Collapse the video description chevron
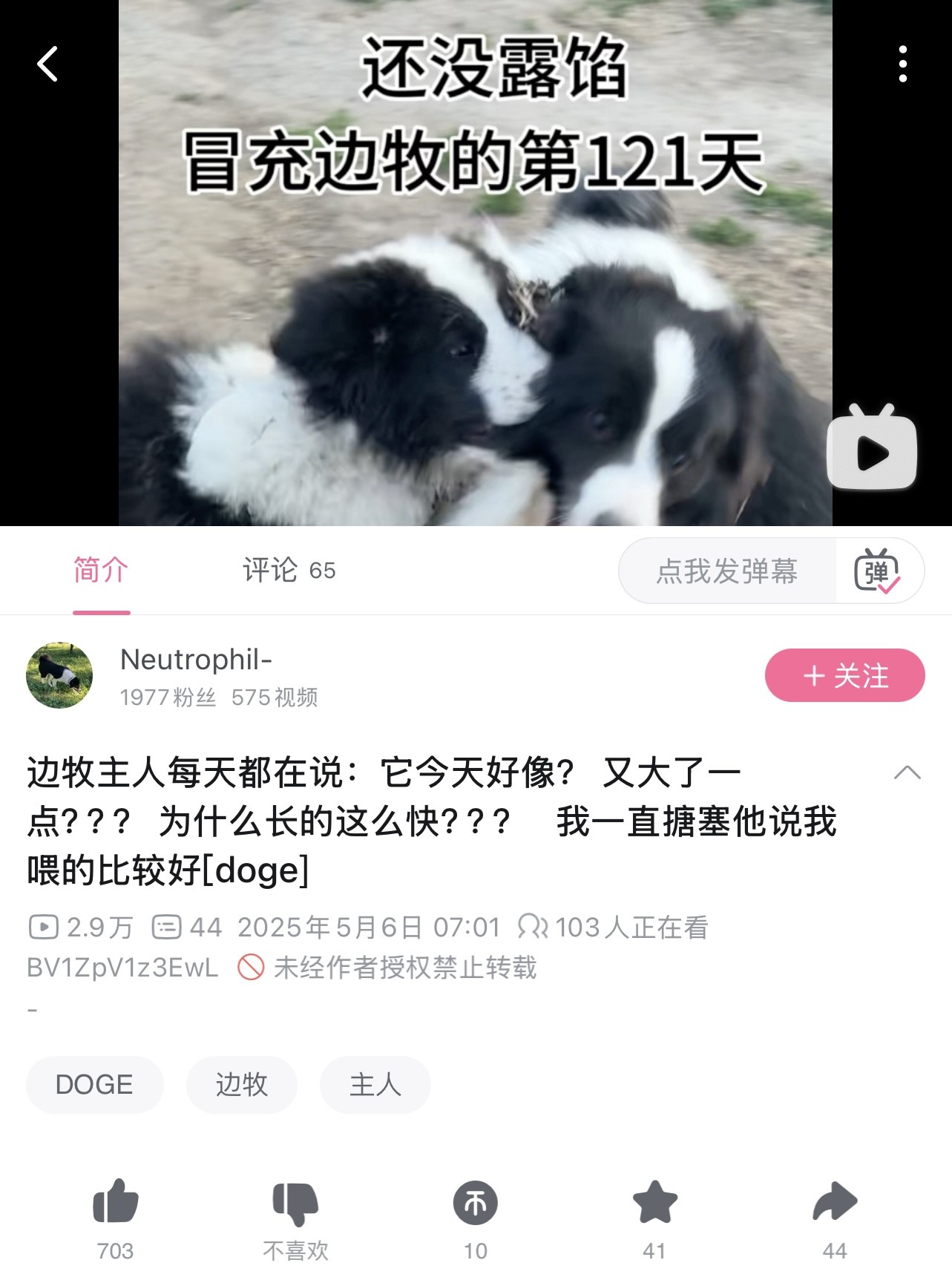 pos(907,773)
